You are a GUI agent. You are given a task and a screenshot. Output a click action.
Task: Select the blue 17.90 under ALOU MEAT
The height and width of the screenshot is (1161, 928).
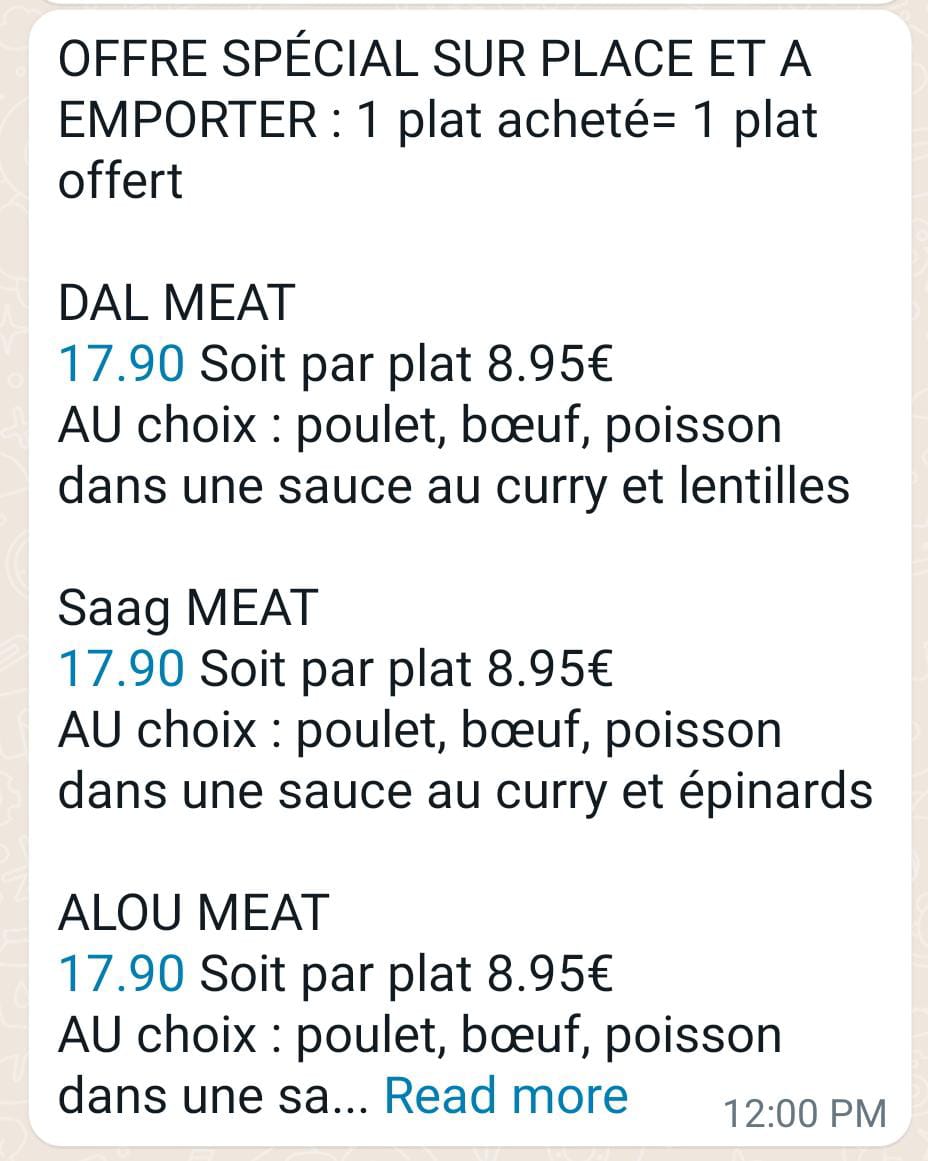[121, 974]
